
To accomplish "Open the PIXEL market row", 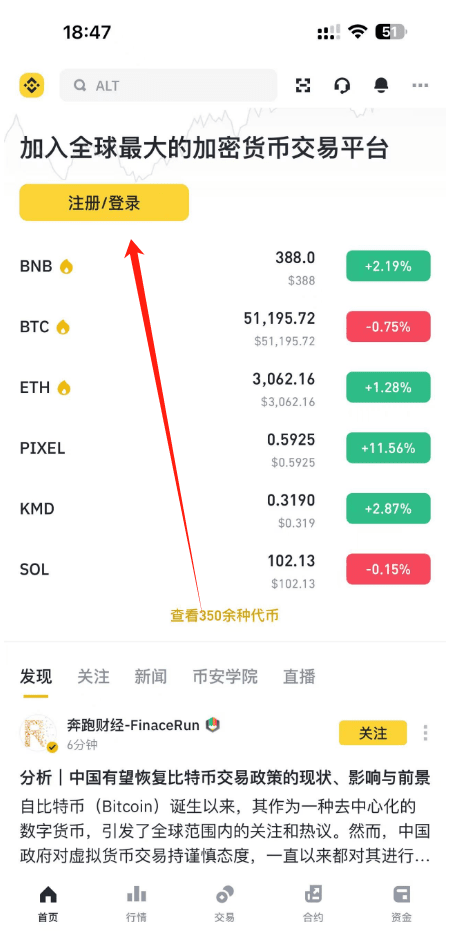I will point(225,448).
